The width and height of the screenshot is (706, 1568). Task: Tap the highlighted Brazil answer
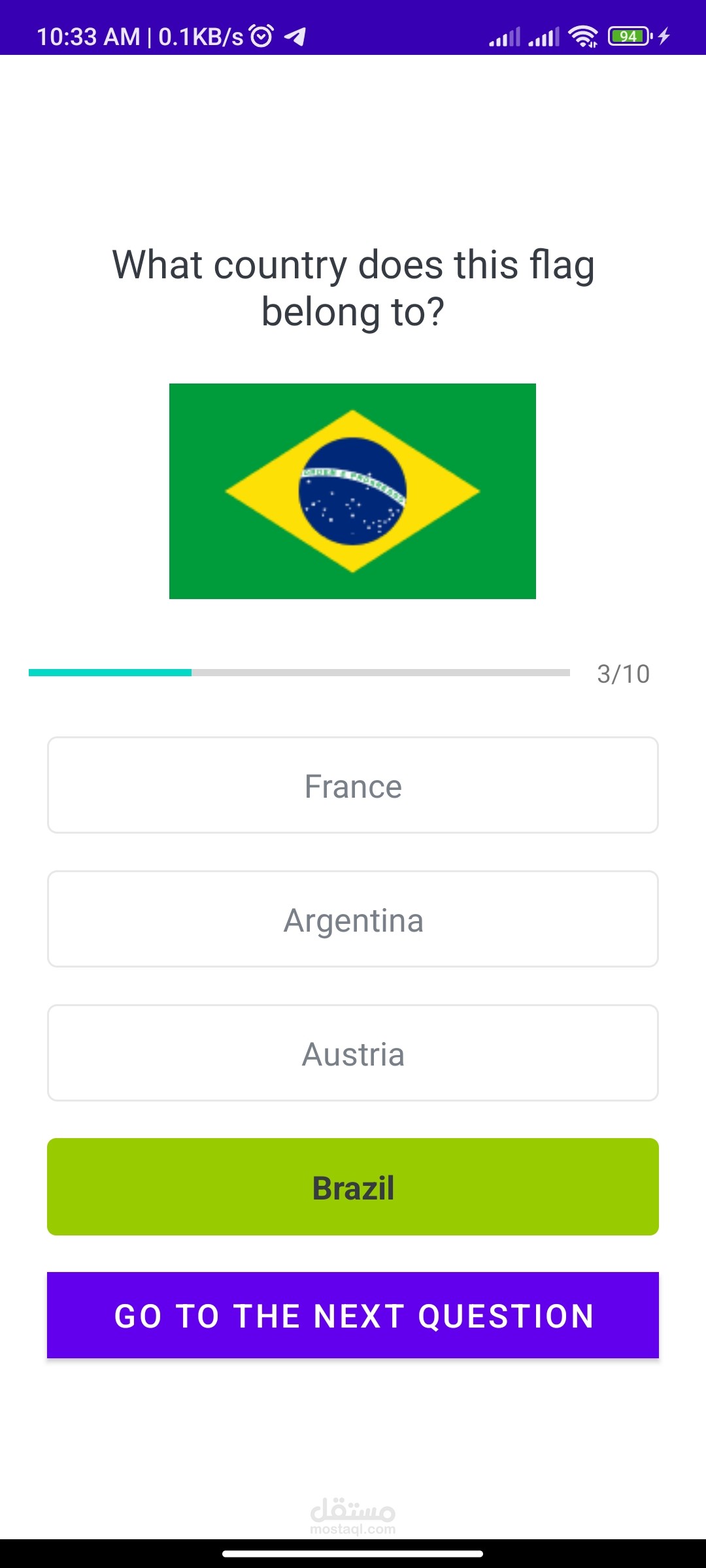tap(353, 1187)
